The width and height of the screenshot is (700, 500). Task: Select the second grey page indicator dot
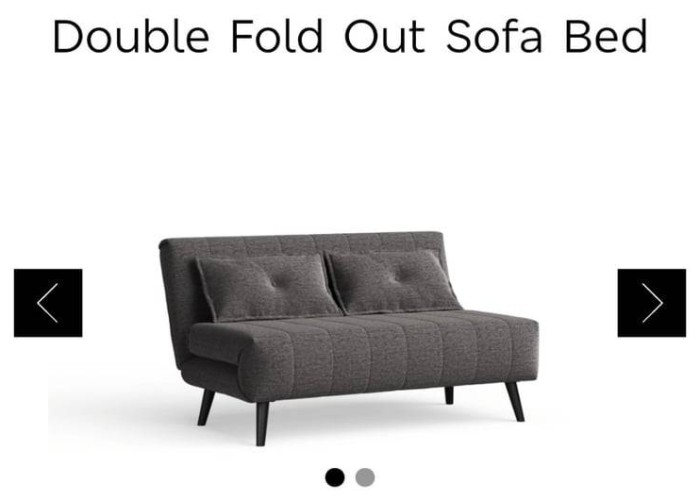pyautogui.click(x=365, y=477)
